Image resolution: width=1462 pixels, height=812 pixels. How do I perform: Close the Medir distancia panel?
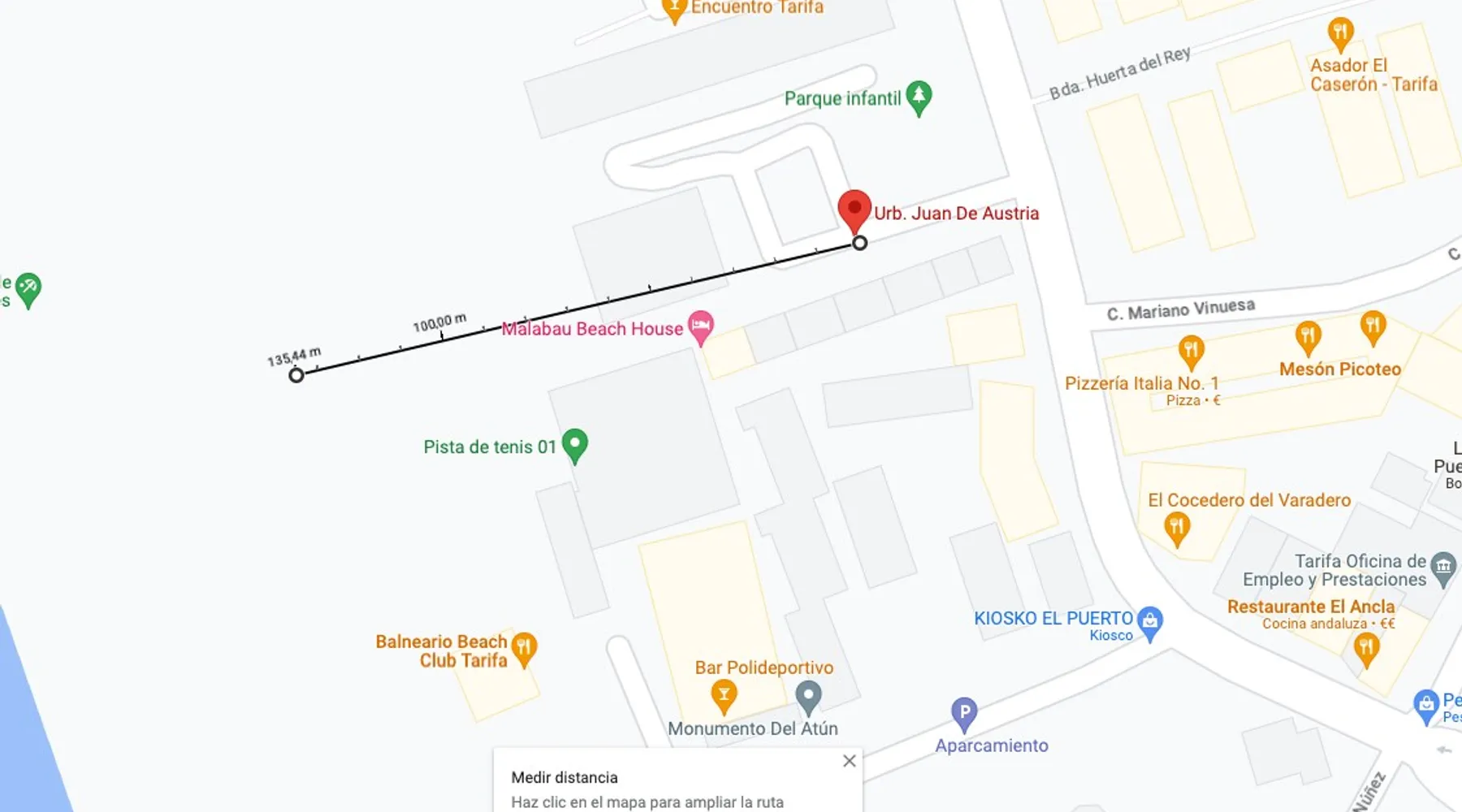(849, 761)
